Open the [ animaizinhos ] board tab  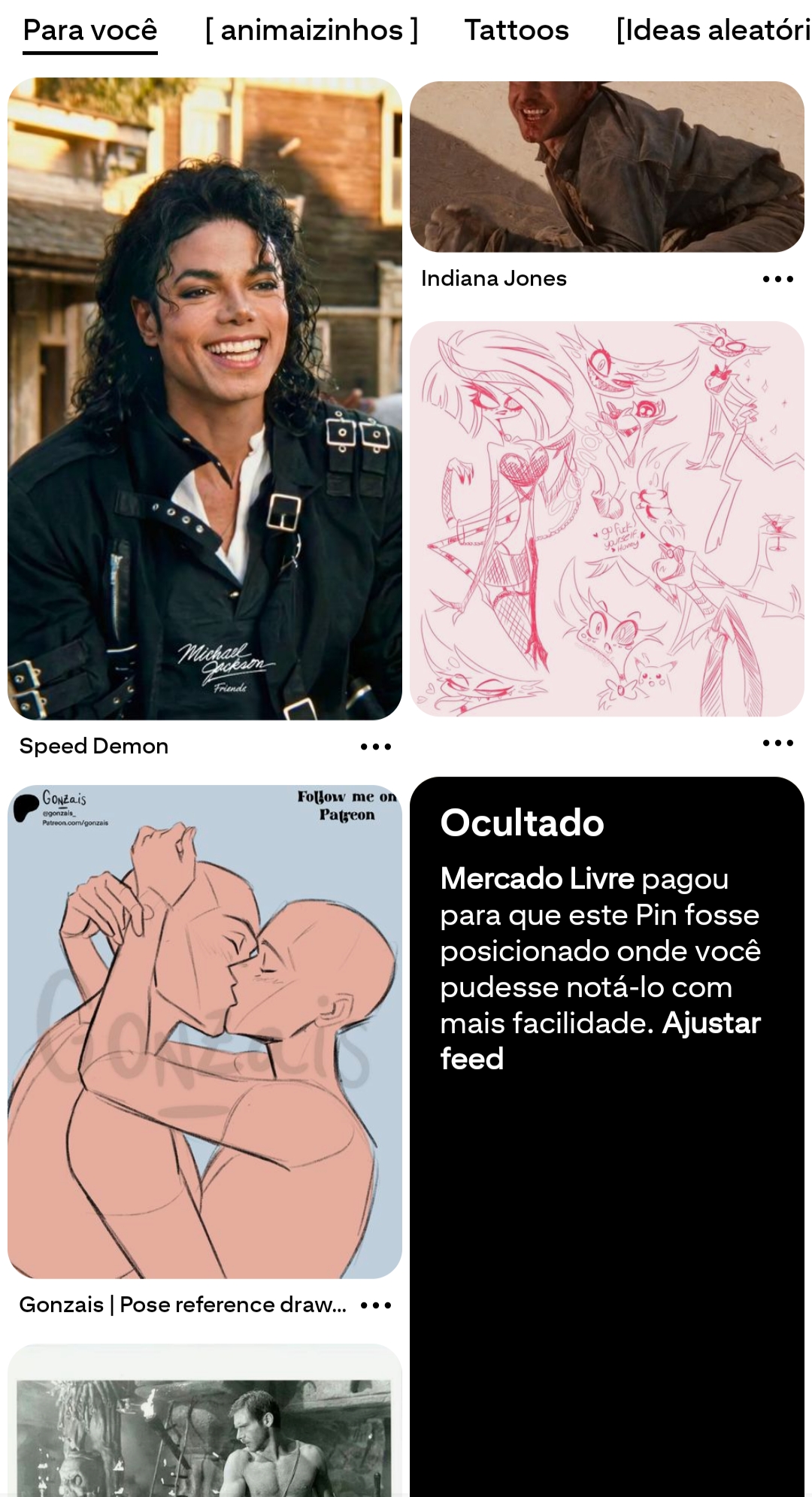(x=311, y=31)
